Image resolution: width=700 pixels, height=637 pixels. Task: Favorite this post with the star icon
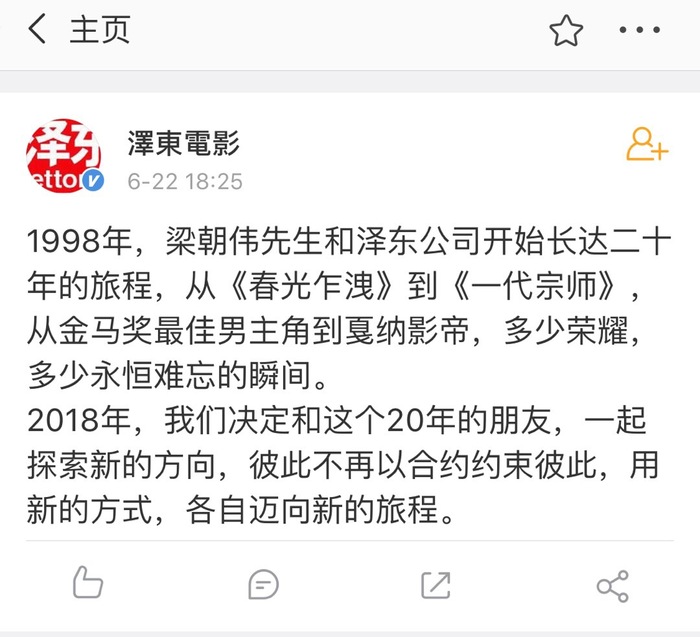click(x=566, y=32)
